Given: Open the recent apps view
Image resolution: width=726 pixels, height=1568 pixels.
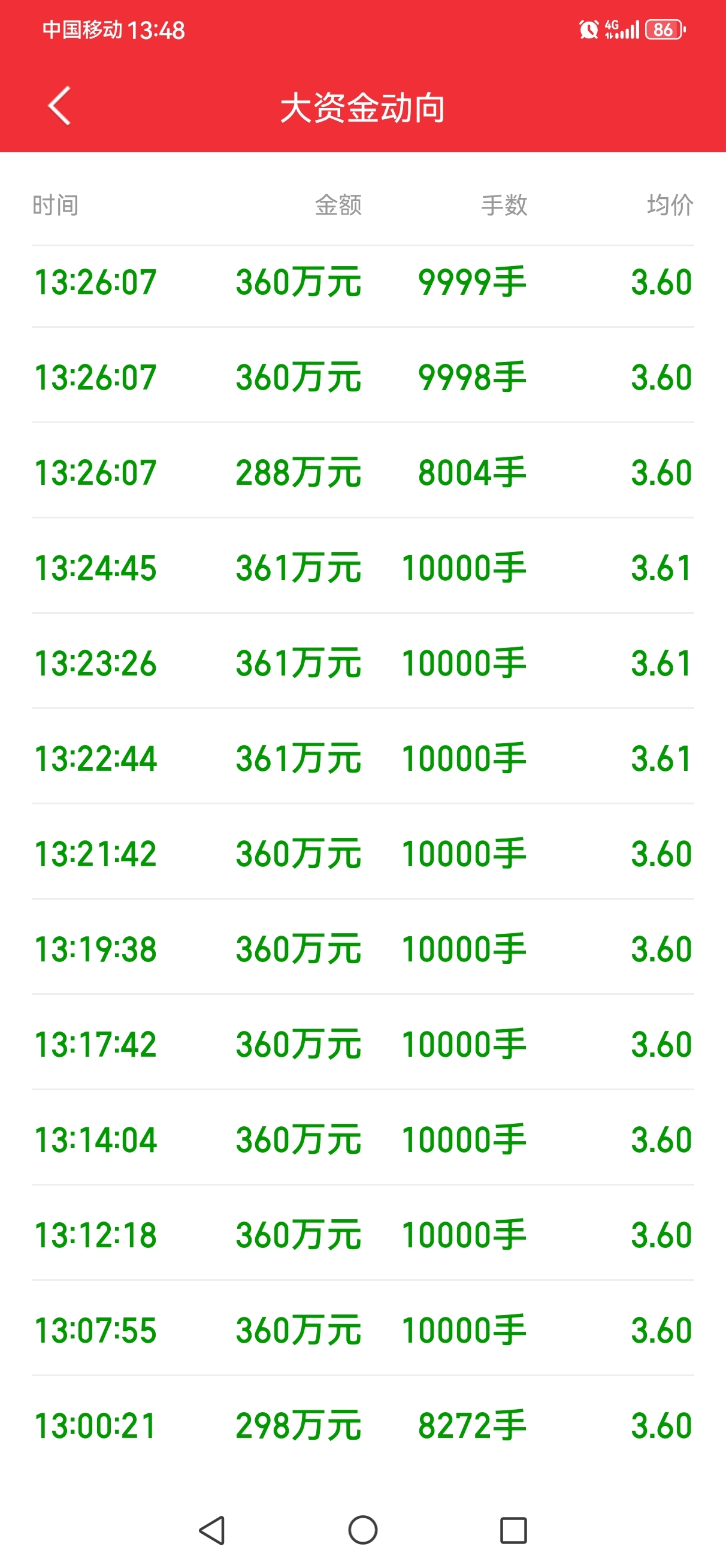Looking at the screenshot, I should click(x=513, y=1530).
